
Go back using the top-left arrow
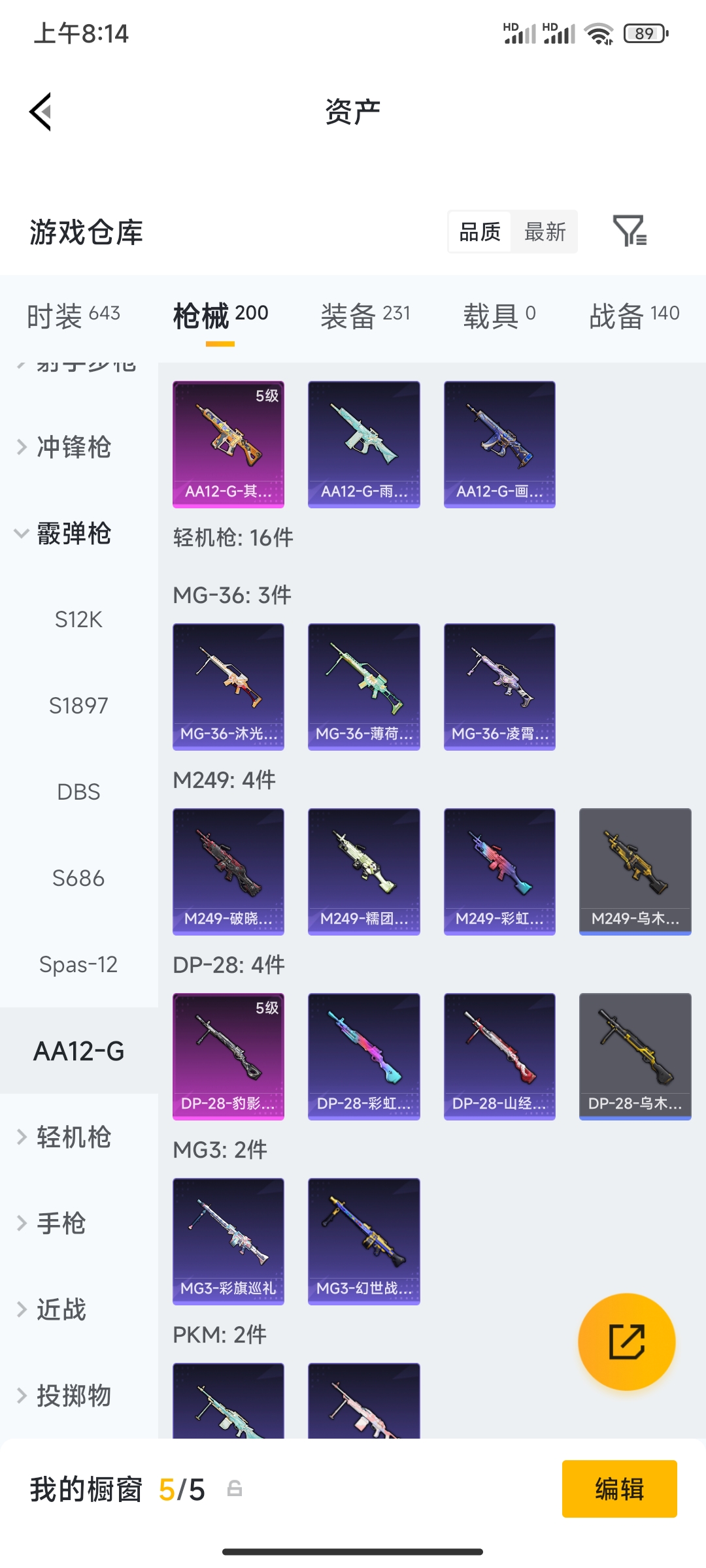(41, 112)
